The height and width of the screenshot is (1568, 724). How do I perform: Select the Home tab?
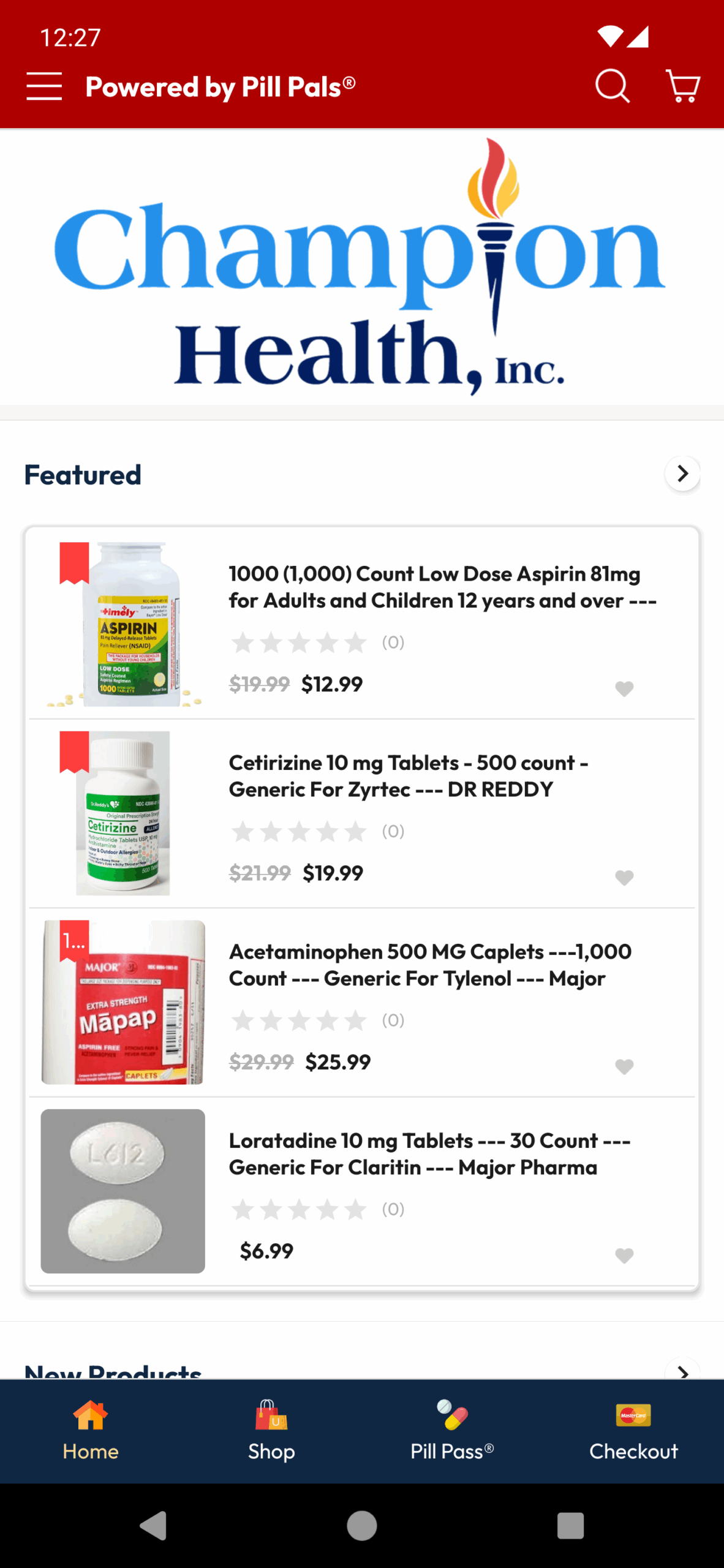point(91,1431)
